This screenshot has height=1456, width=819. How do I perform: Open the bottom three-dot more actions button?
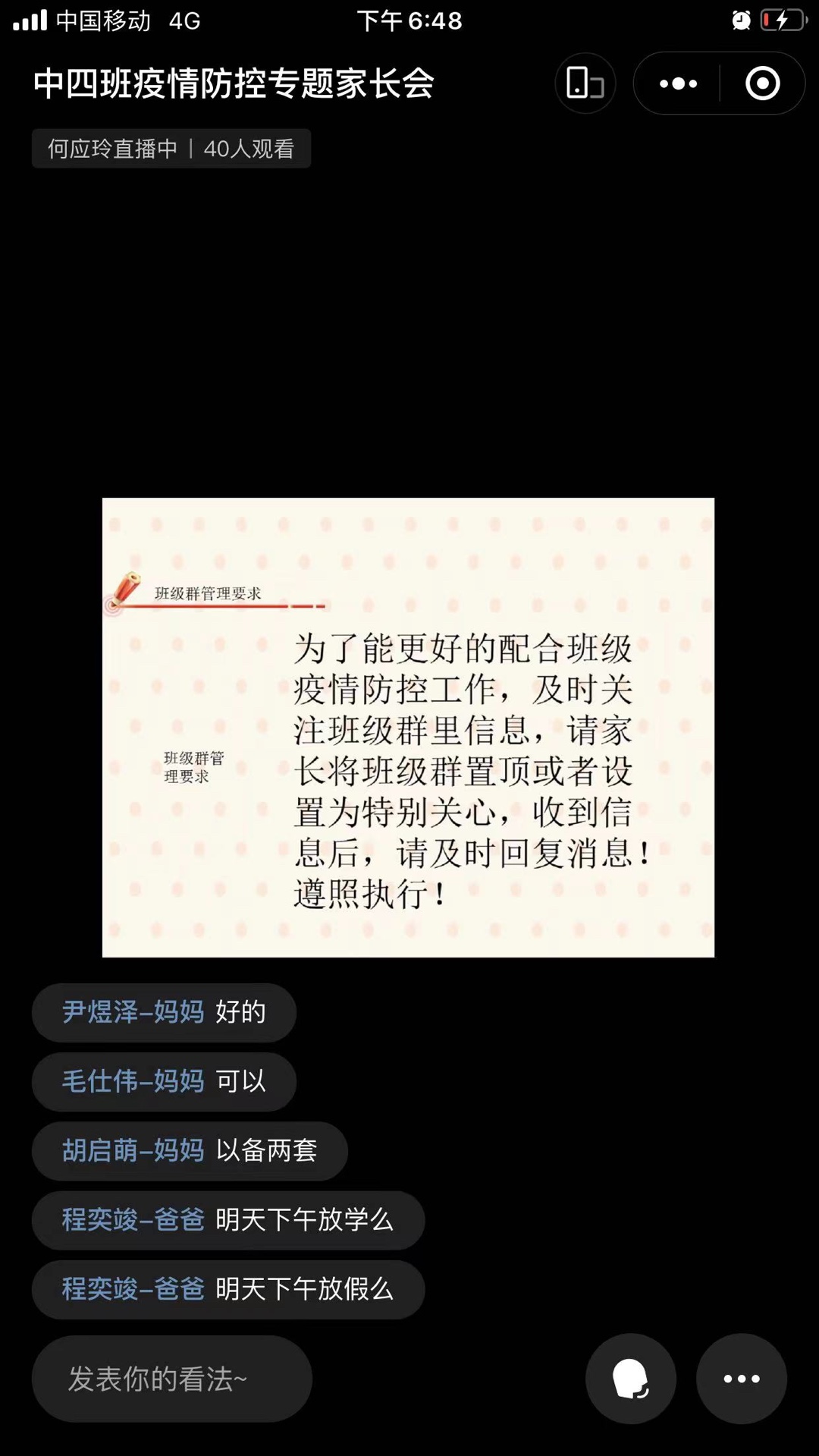741,1379
